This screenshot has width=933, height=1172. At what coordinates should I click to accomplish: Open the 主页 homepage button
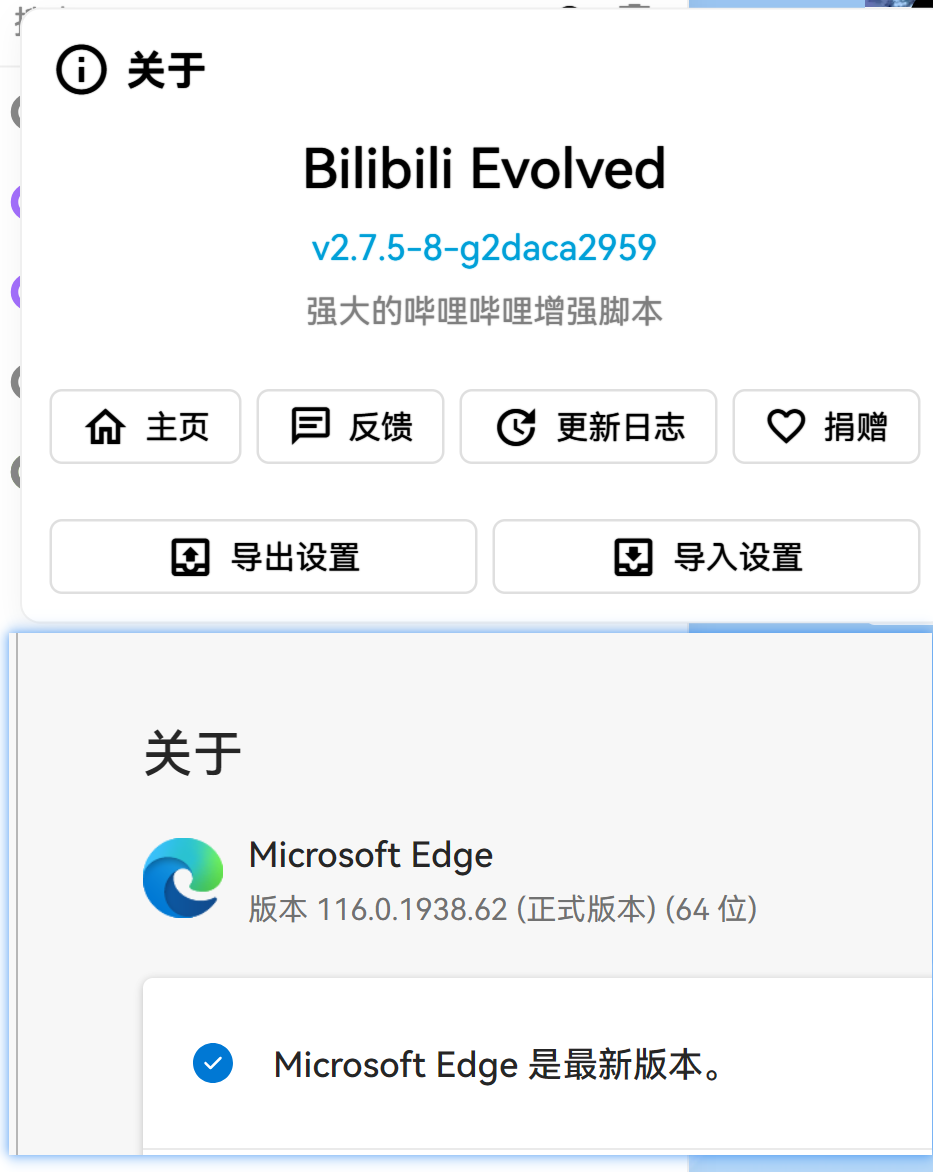point(145,427)
